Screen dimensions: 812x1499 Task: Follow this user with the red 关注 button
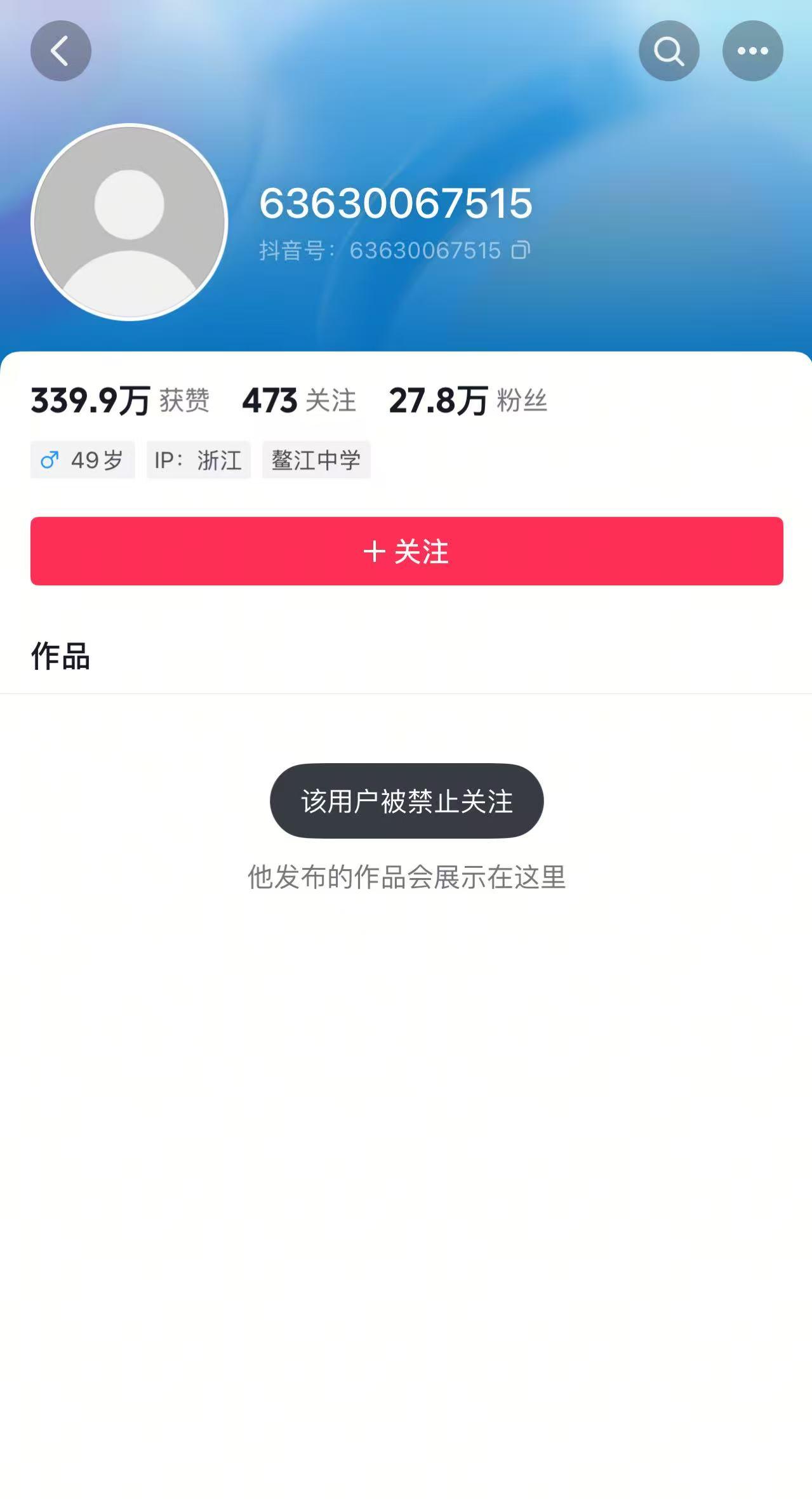click(407, 551)
